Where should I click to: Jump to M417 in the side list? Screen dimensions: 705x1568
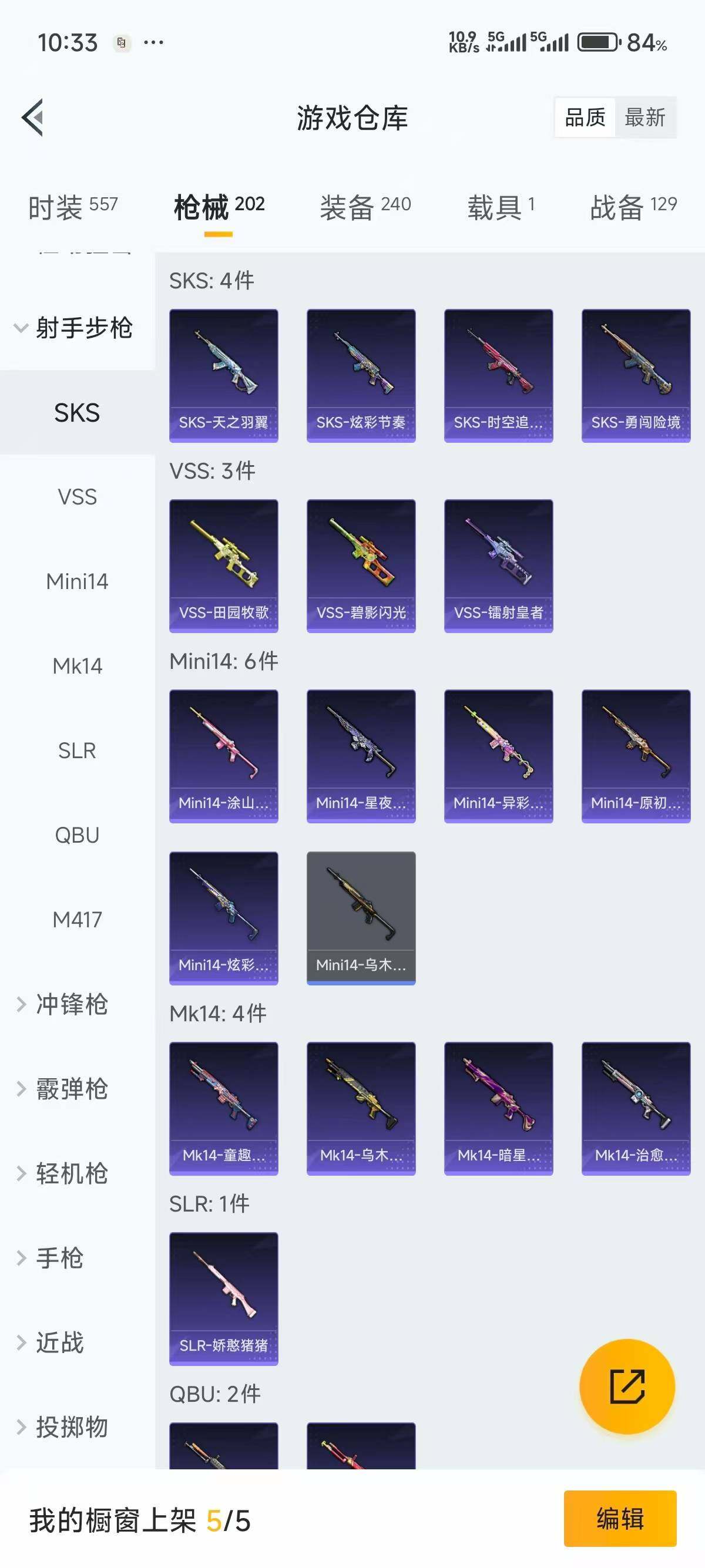78,919
